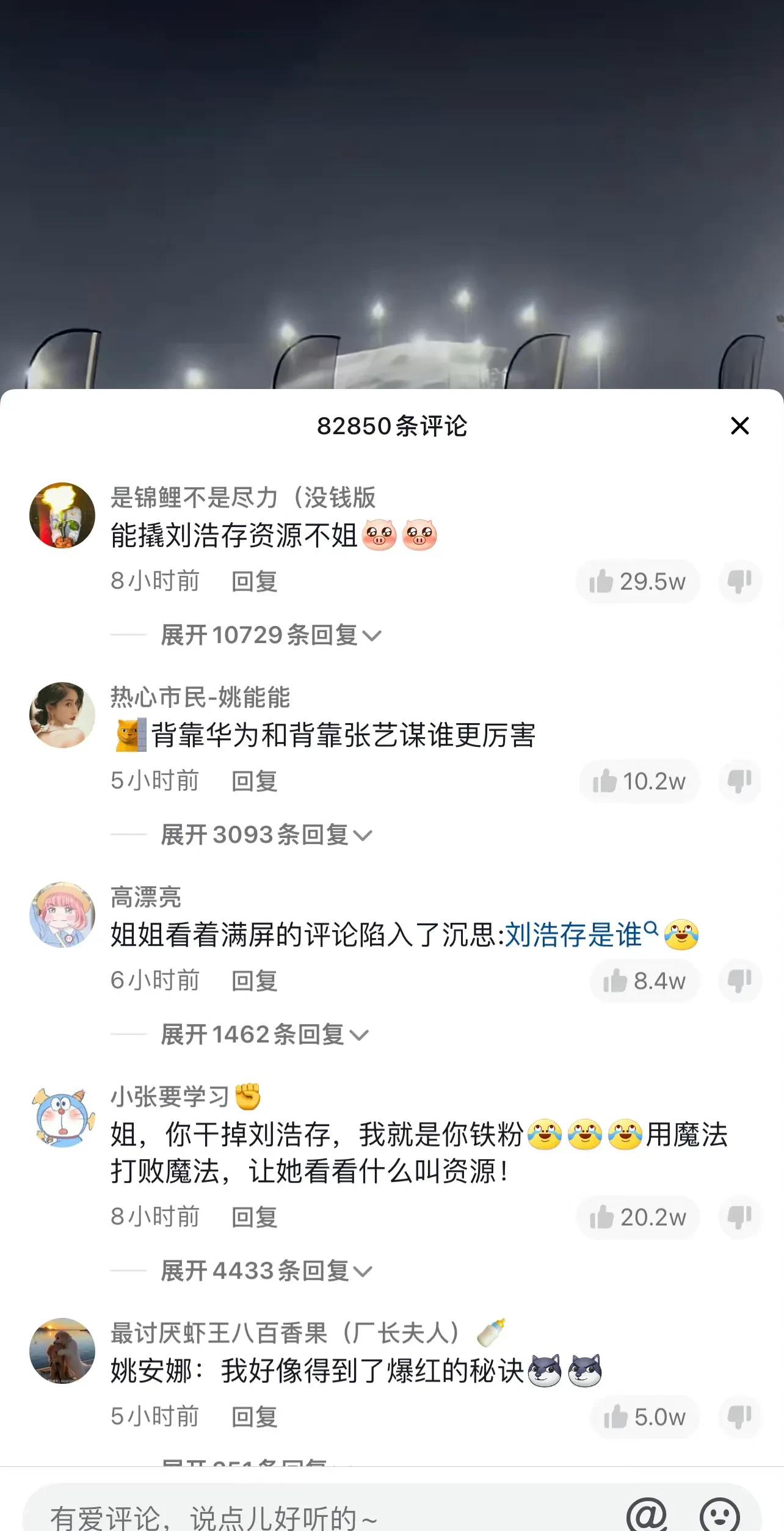Like the comment about 姚安娜 with 5.0w
Image resolution: width=784 pixels, height=1531 pixels.
pos(644,1417)
